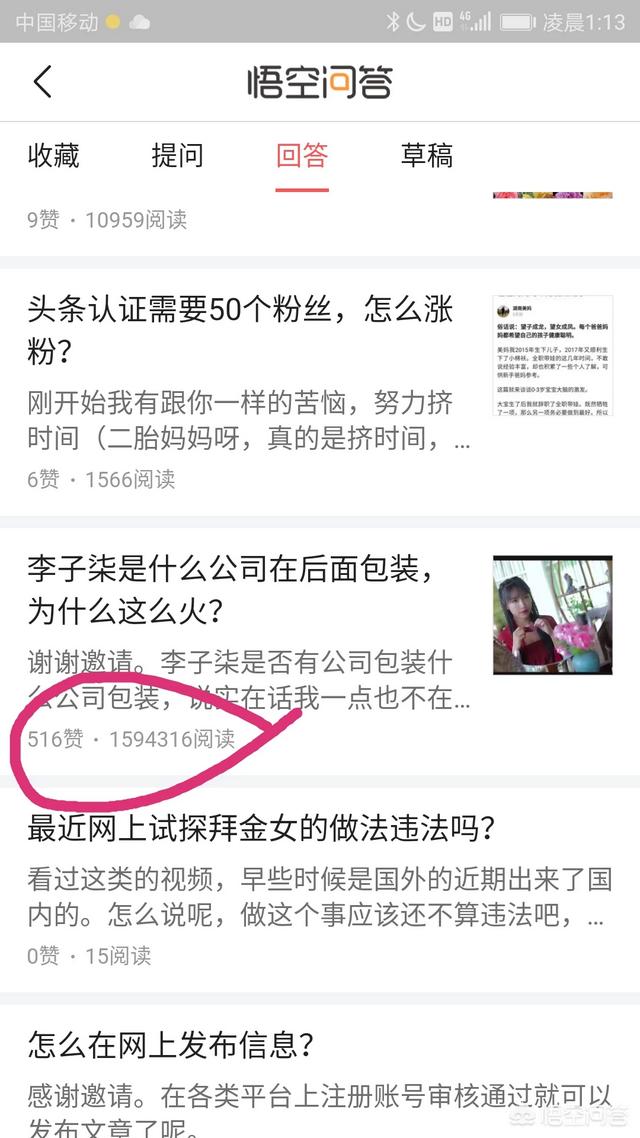Open answer about 李子柒是什么公司在后面包装
640x1138 pixels.
pyautogui.click(x=232, y=589)
